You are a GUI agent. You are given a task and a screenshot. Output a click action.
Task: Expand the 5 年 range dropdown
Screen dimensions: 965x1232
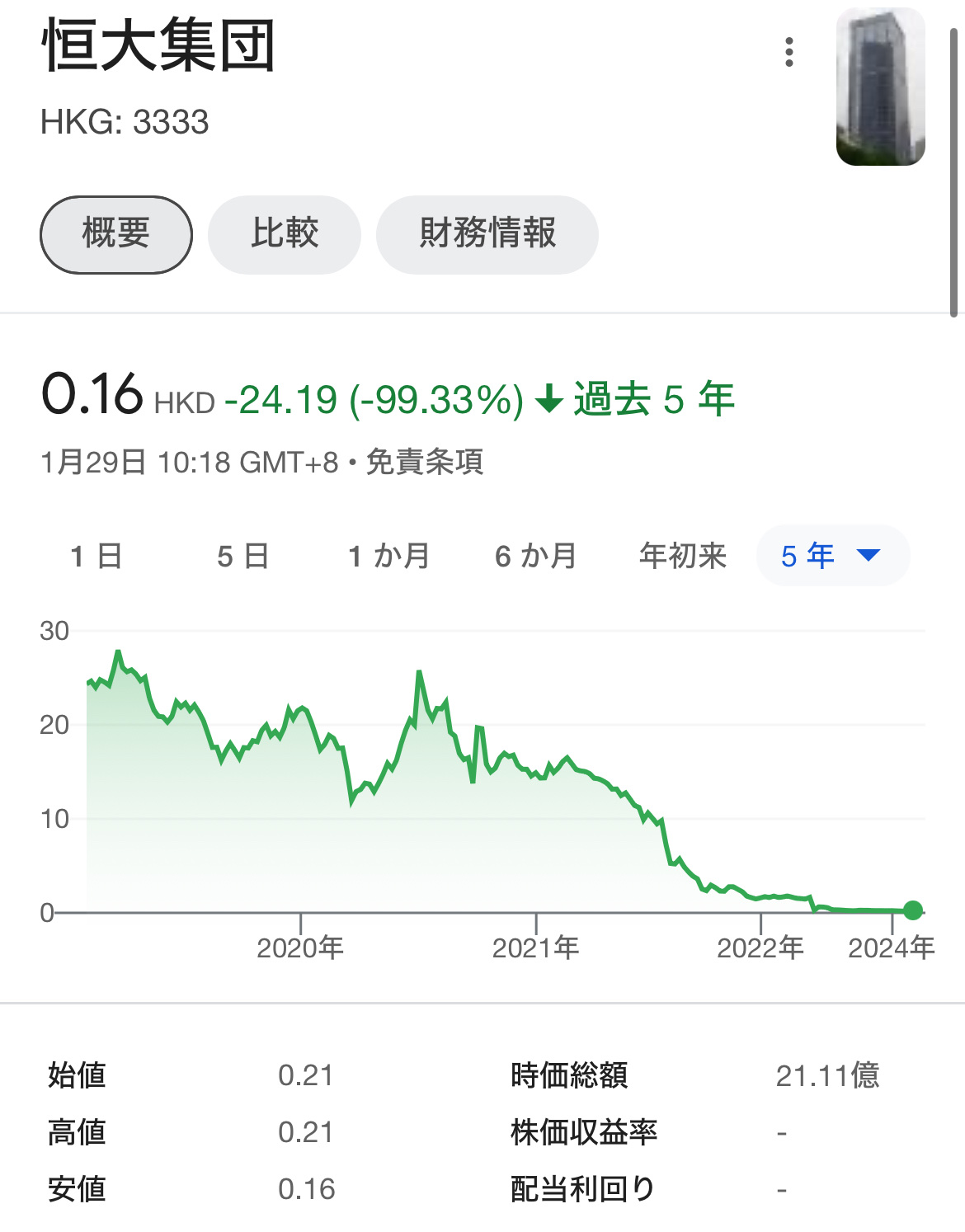[832, 556]
